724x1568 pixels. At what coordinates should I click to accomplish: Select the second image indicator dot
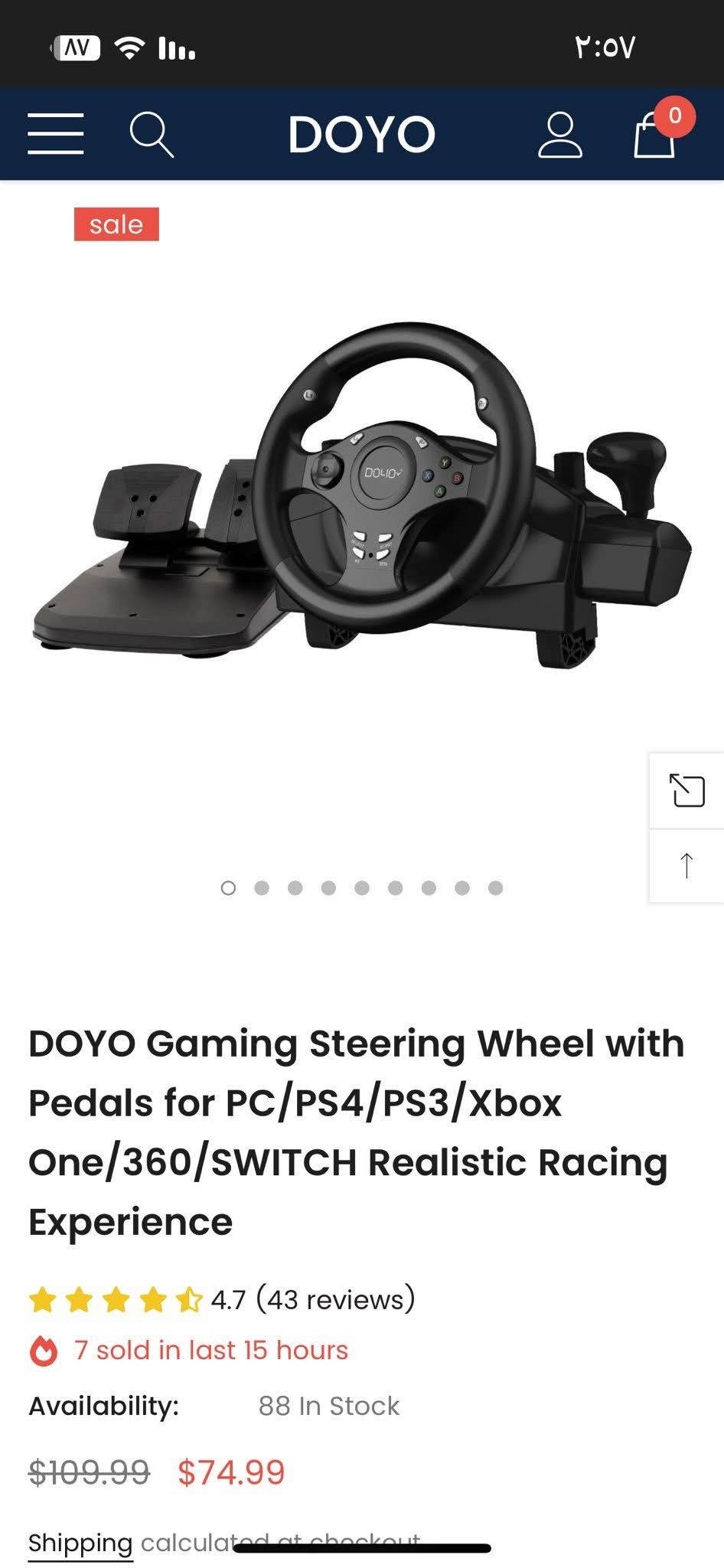262,888
